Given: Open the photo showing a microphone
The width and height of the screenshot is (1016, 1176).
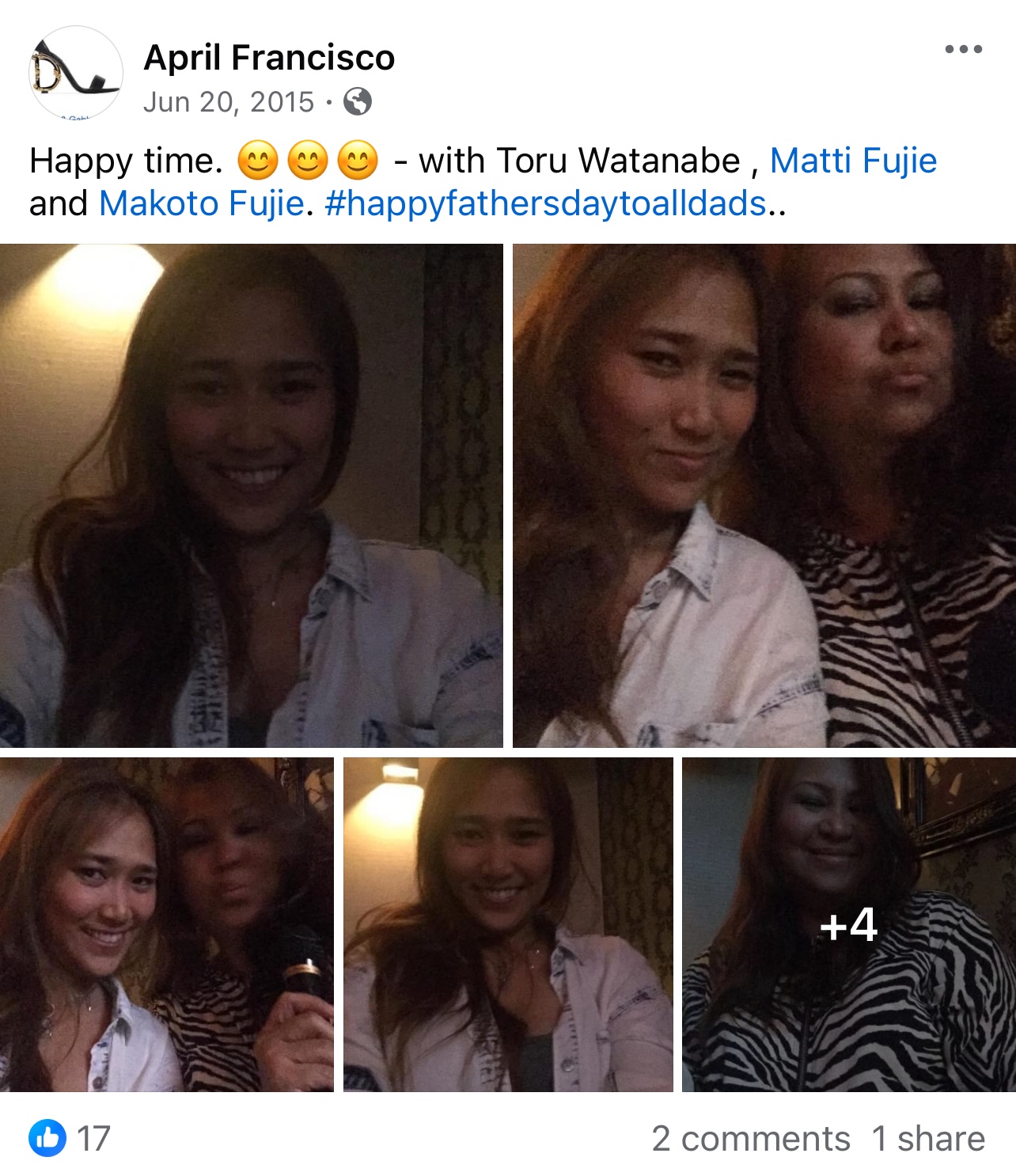Looking at the screenshot, I should (x=166, y=924).
